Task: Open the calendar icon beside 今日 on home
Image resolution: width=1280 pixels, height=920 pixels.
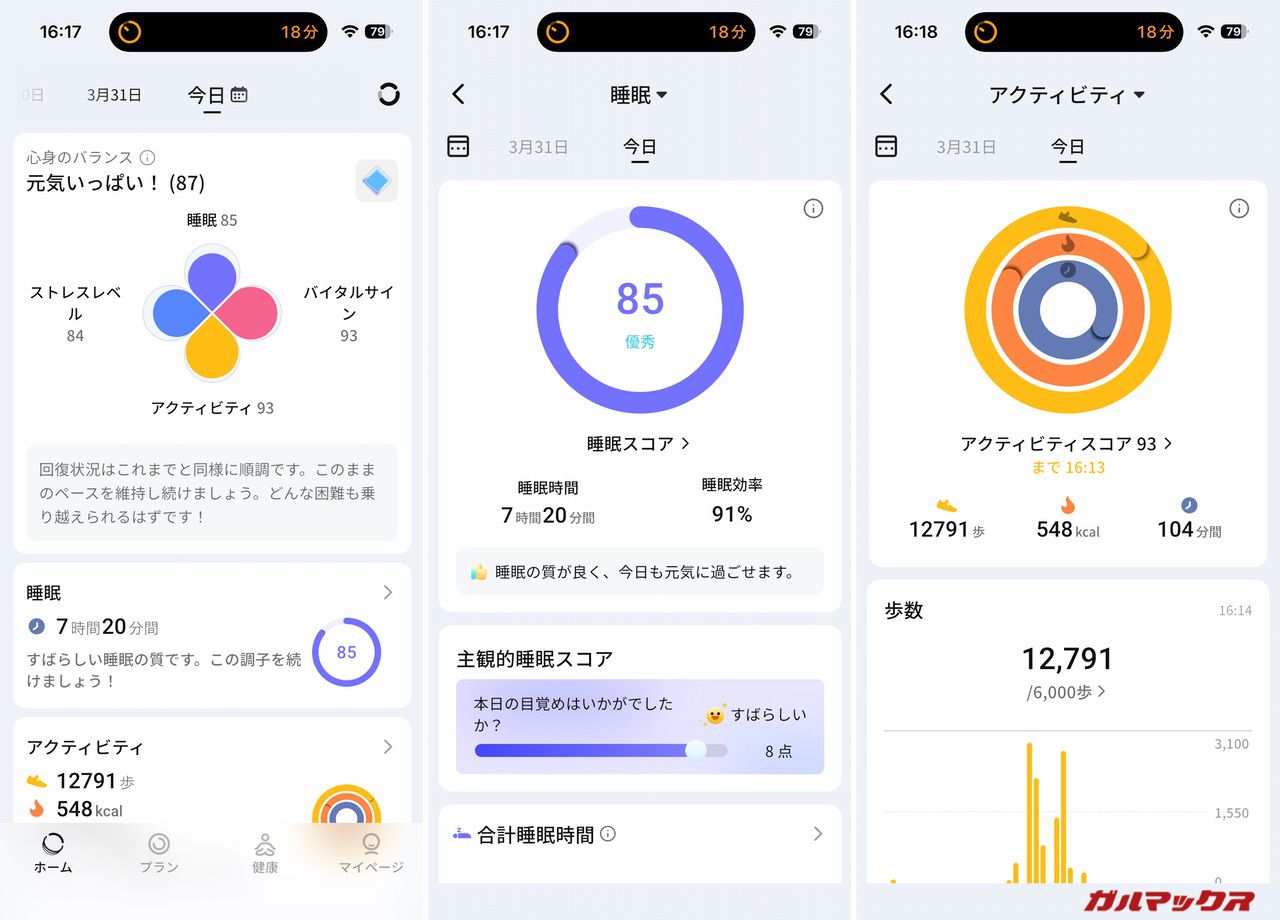Action: pos(239,95)
